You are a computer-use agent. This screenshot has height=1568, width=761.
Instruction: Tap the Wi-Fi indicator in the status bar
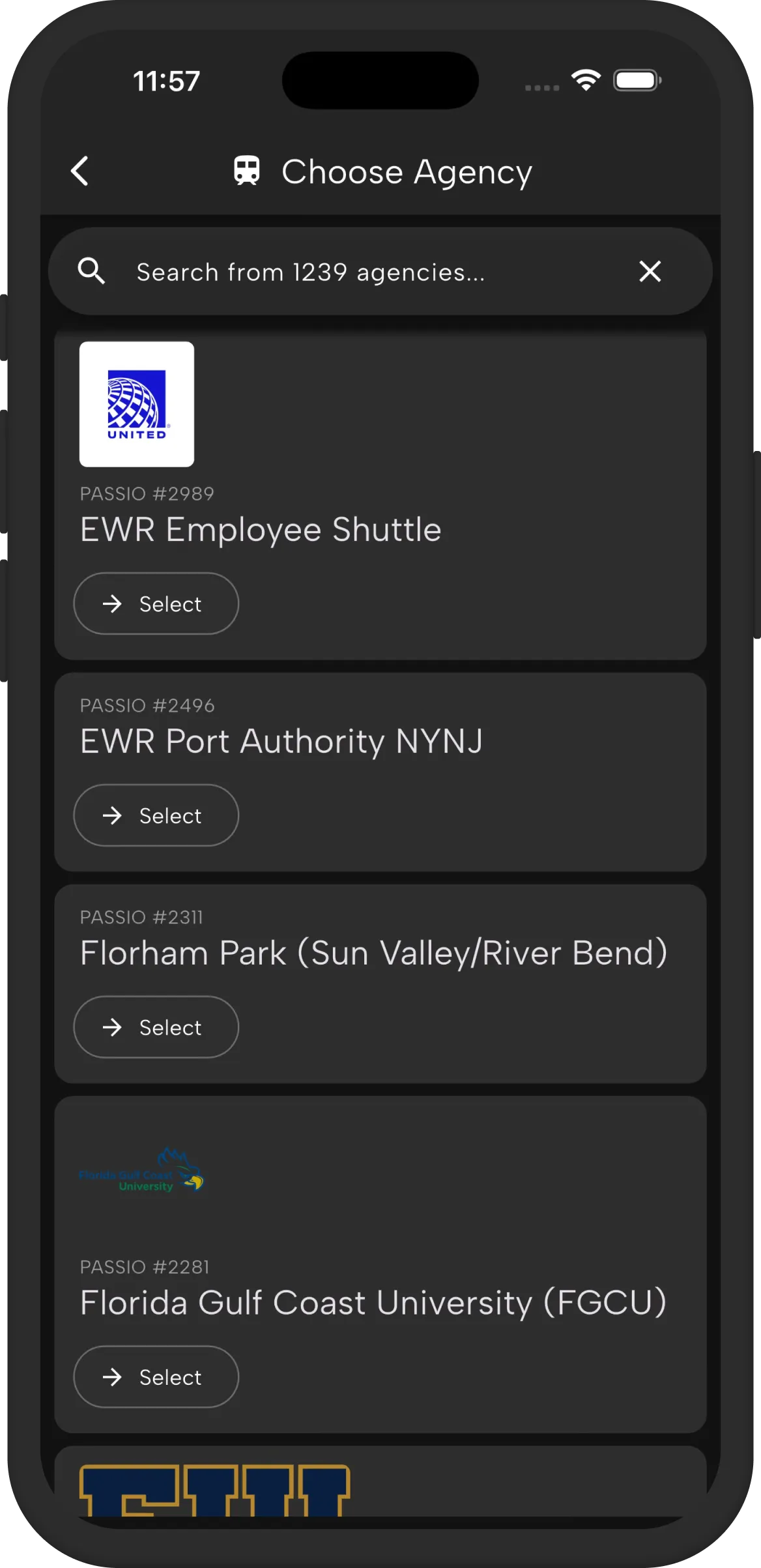pos(584,78)
